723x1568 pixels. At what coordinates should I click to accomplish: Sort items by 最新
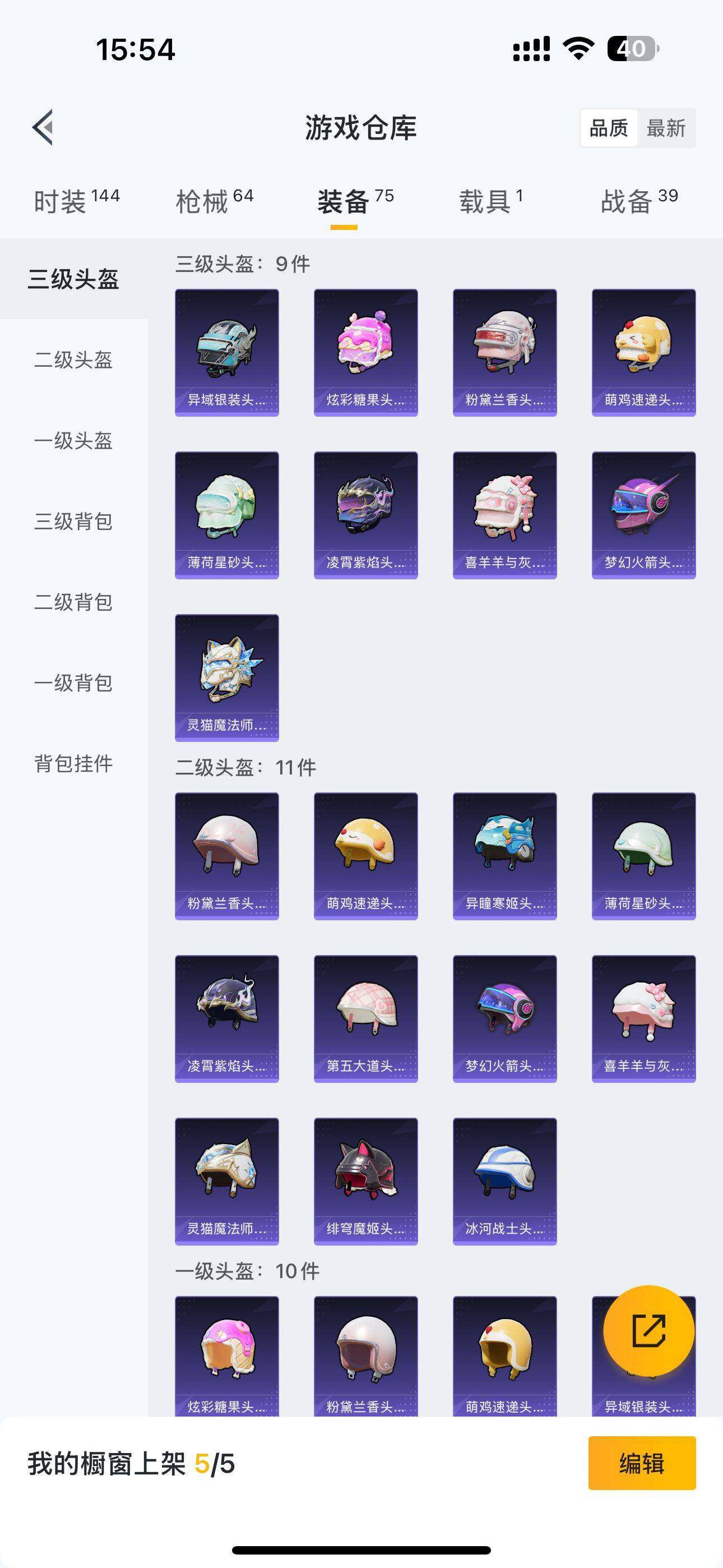tap(666, 128)
